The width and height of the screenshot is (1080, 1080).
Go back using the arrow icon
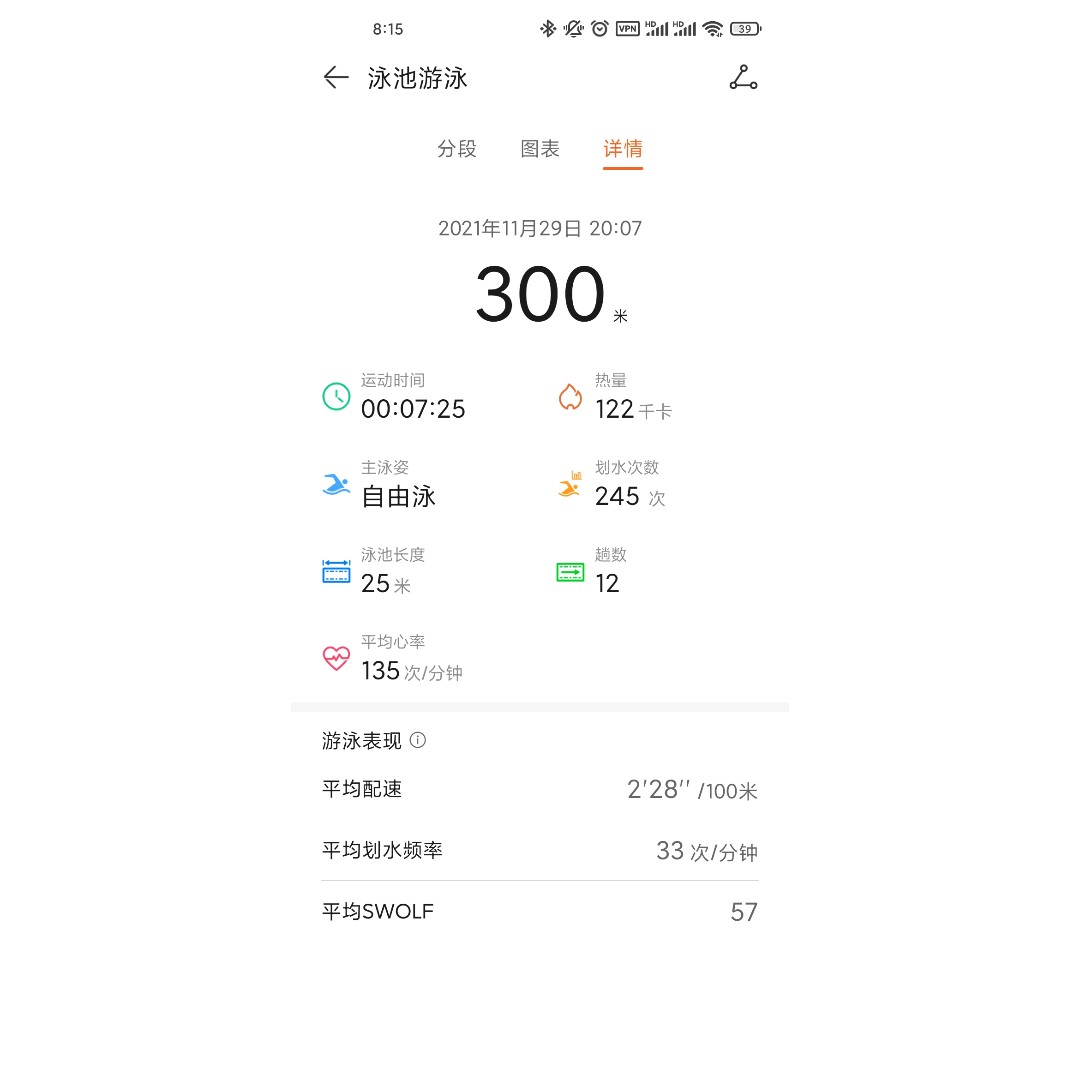(336, 78)
